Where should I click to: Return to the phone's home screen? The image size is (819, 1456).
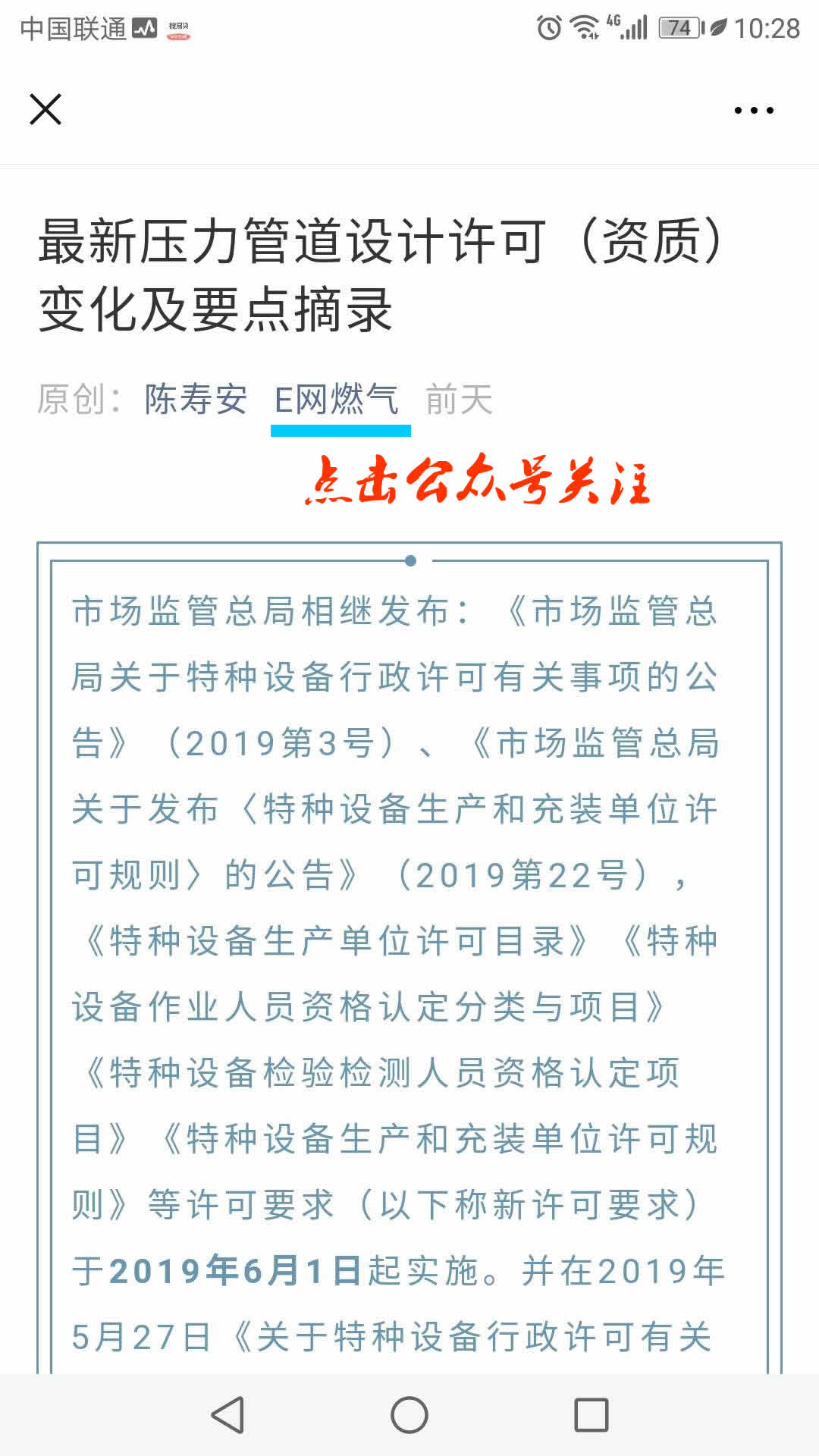coord(409,1415)
